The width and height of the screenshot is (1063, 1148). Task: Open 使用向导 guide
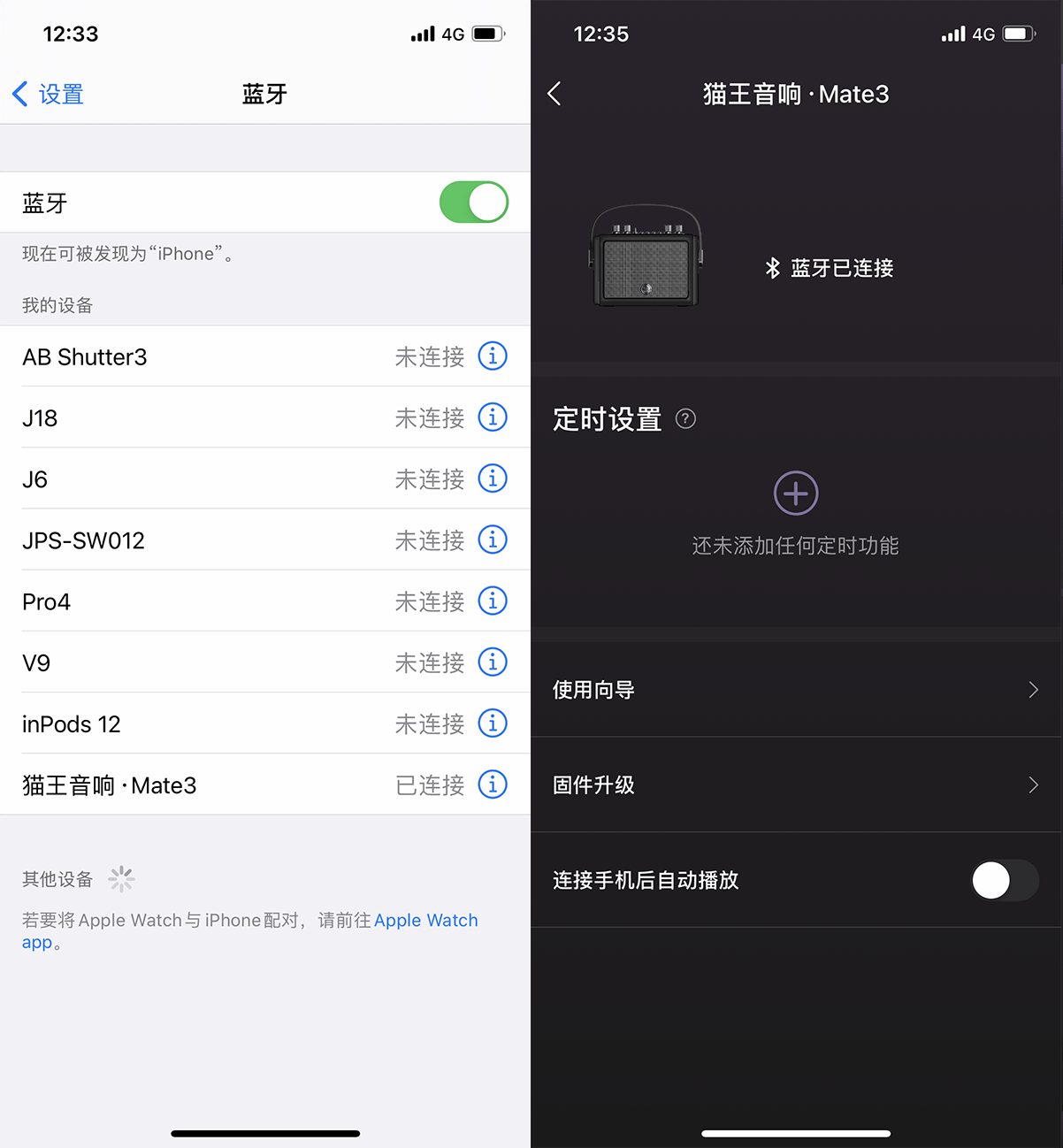pyautogui.click(x=796, y=690)
